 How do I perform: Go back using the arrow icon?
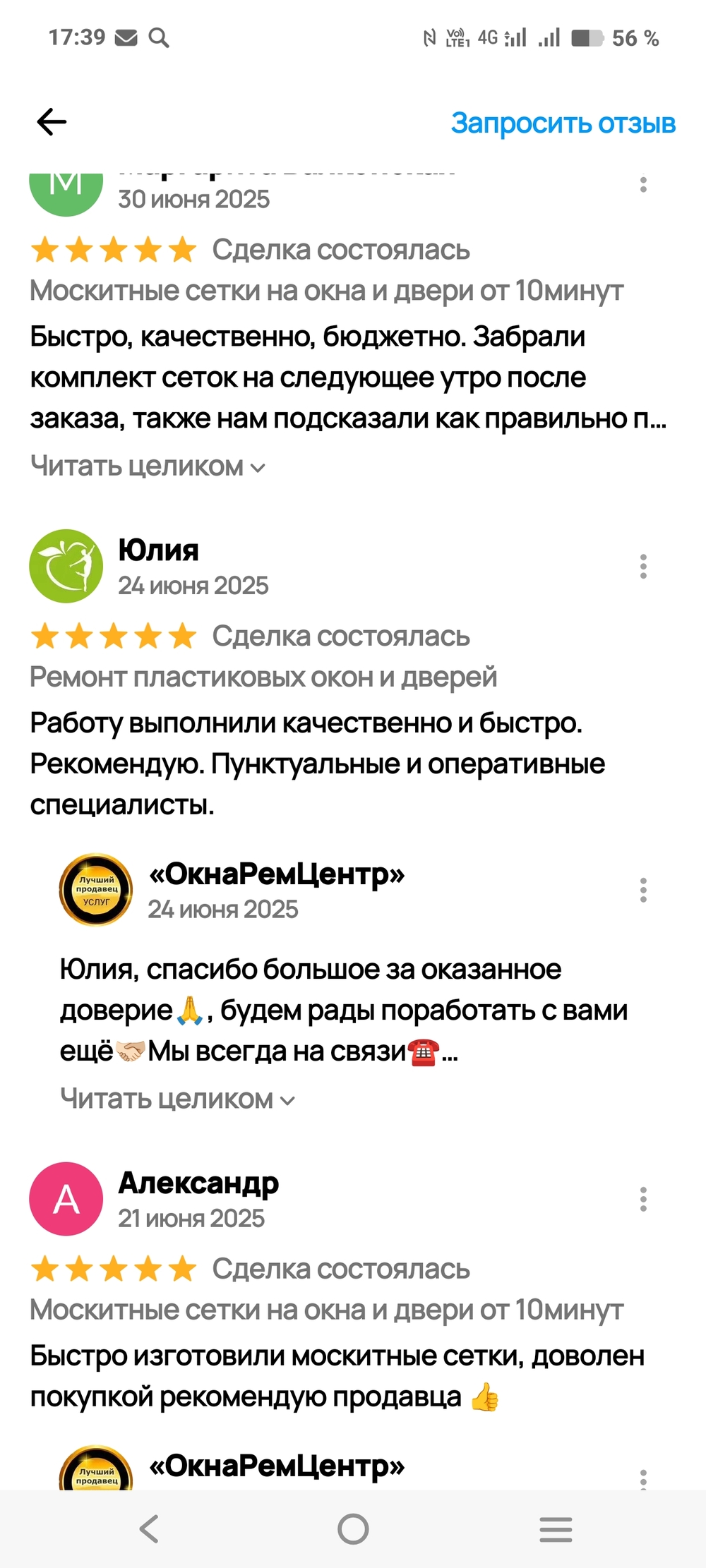[52, 122]
